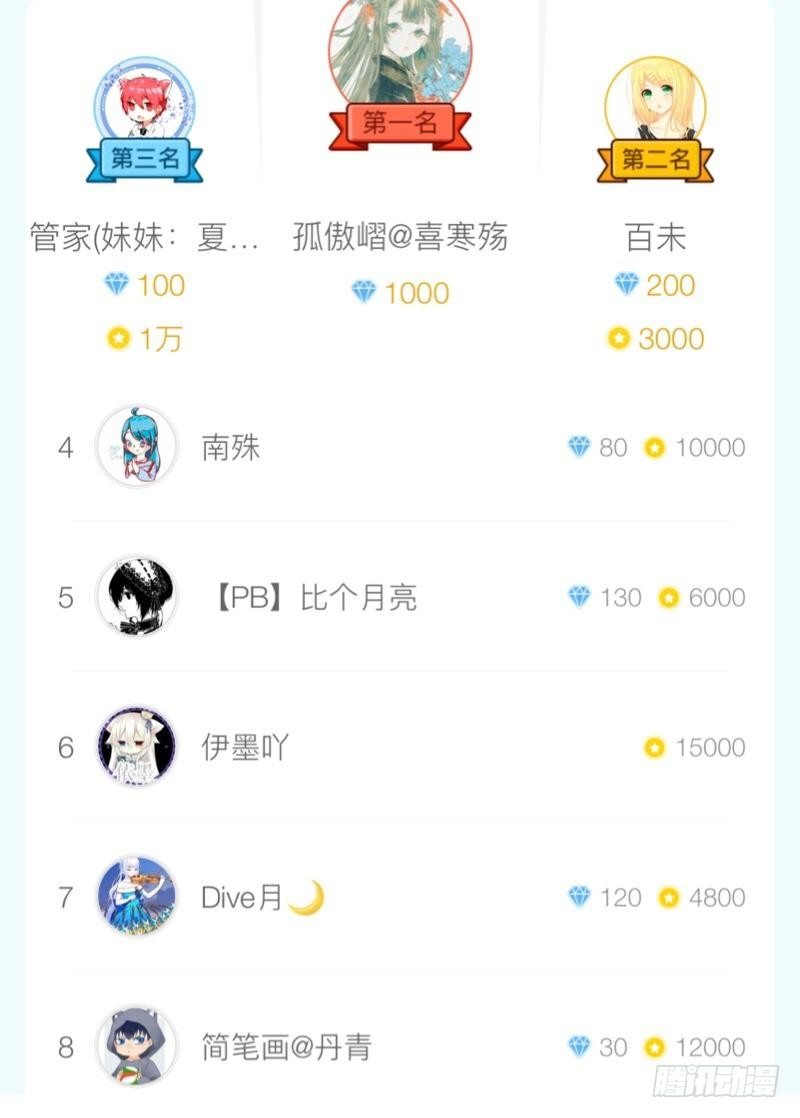Open rank 4 user 南殊

point(231,447)
